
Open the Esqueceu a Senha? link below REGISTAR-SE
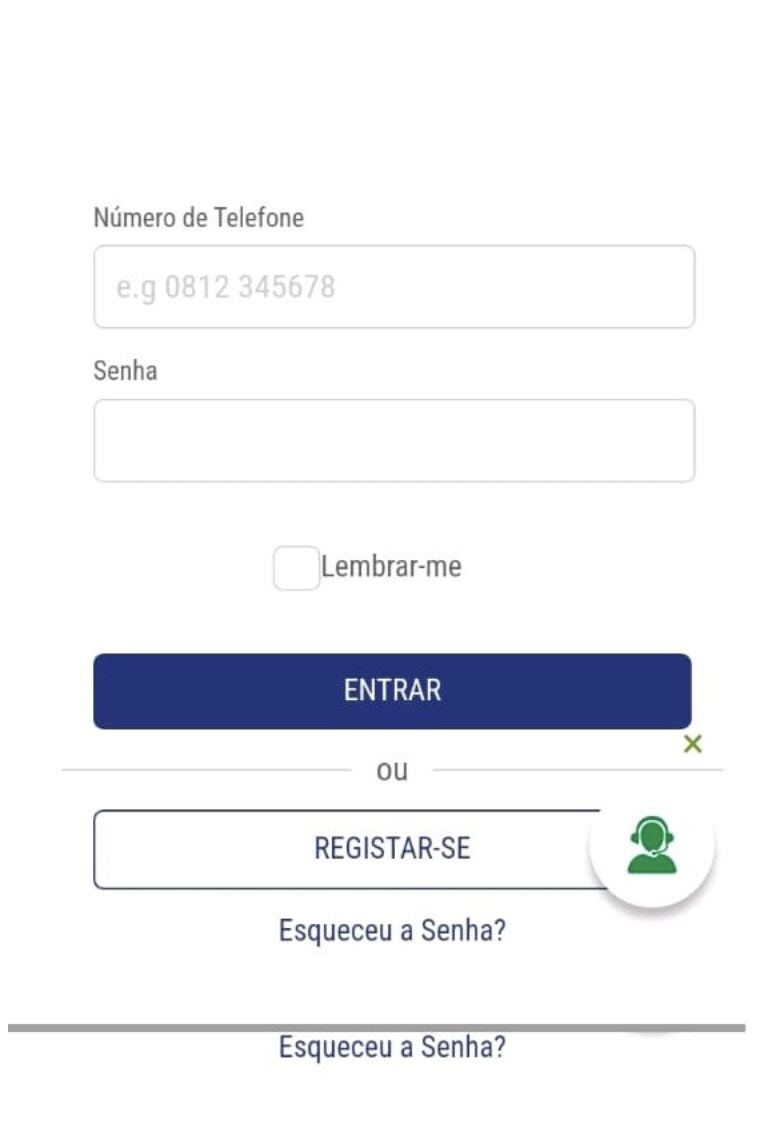point(392,930)
